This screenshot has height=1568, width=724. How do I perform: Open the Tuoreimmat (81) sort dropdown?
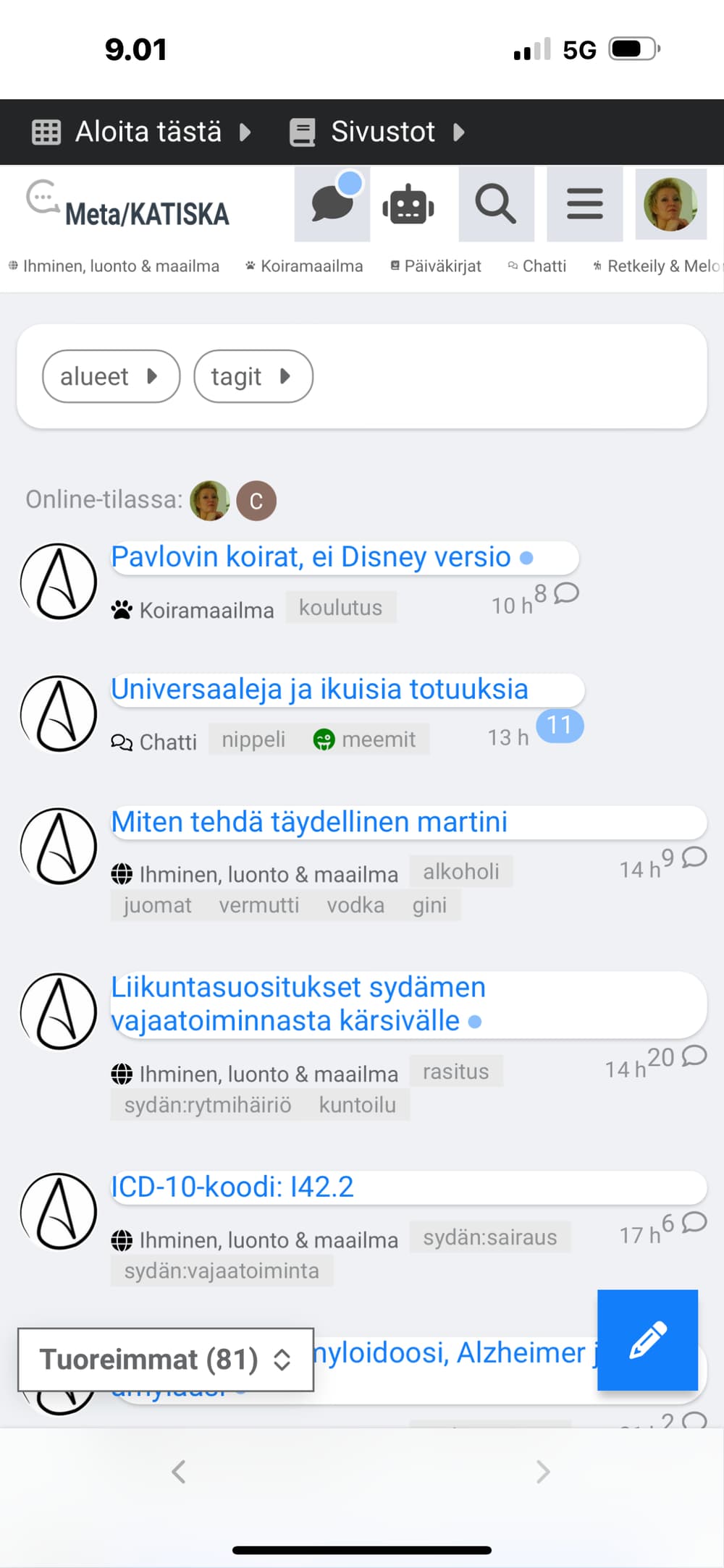point(166,1360)
